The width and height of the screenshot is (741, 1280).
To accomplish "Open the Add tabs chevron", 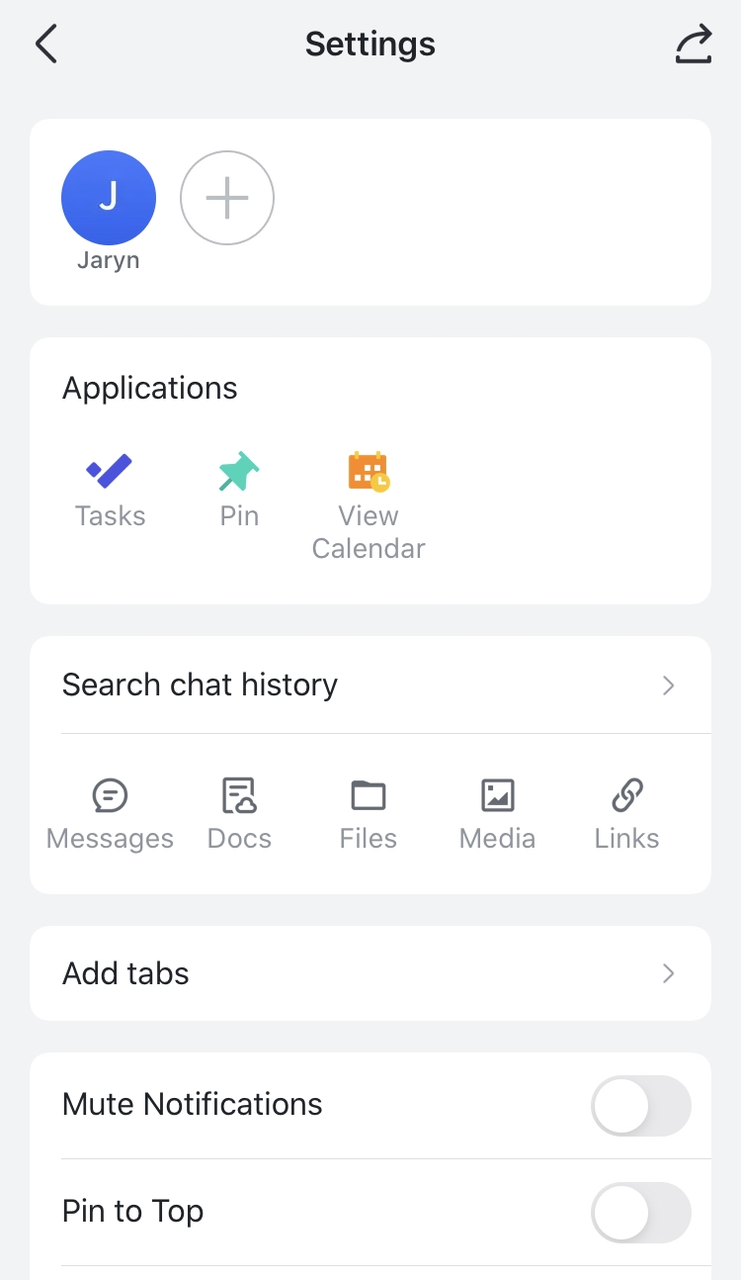I will coord(668,973).
